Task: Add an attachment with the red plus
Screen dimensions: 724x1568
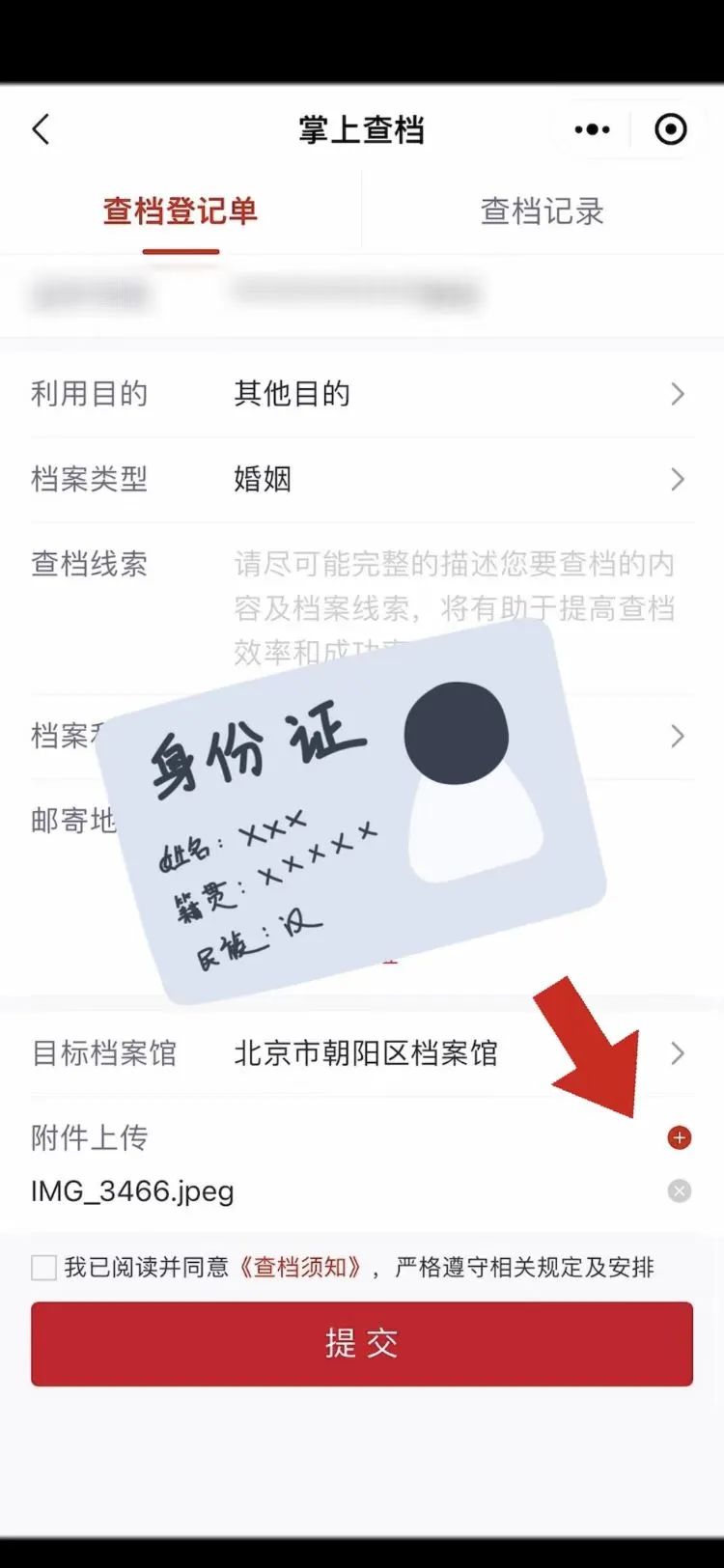Action: (680, 1138)
